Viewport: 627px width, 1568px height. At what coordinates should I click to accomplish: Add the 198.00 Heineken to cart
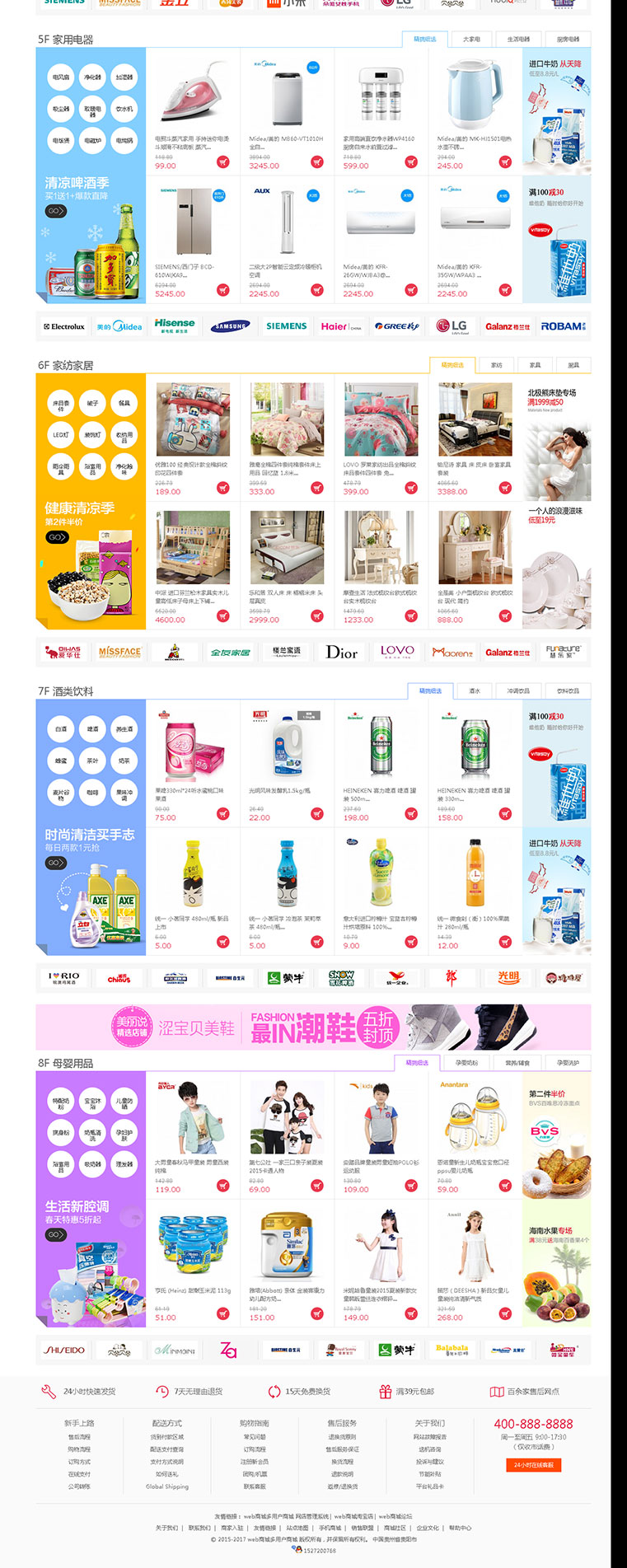pos(411,814)
